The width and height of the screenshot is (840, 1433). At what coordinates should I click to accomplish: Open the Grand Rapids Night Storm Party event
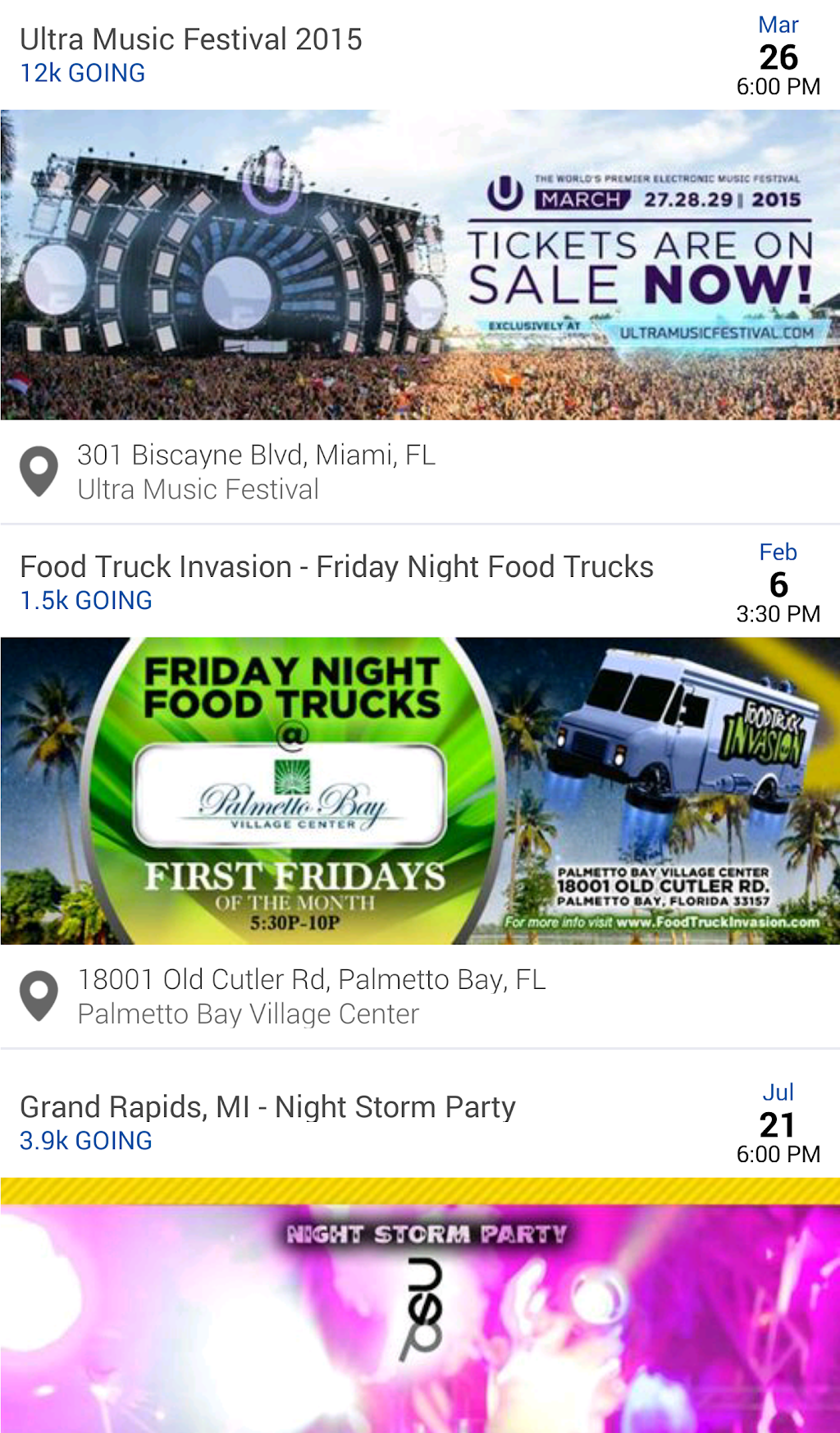point(267,1107)
